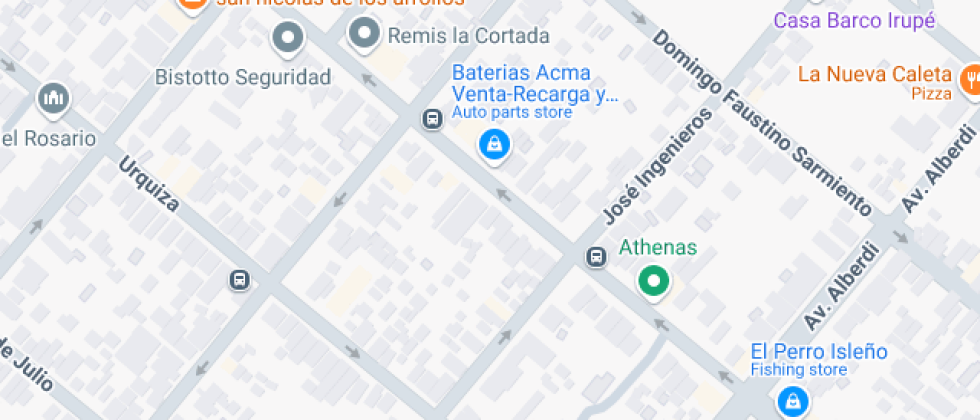Tap the bus stop beside Athenas
This screenshot has width=980, height=420.
(596, 257)
